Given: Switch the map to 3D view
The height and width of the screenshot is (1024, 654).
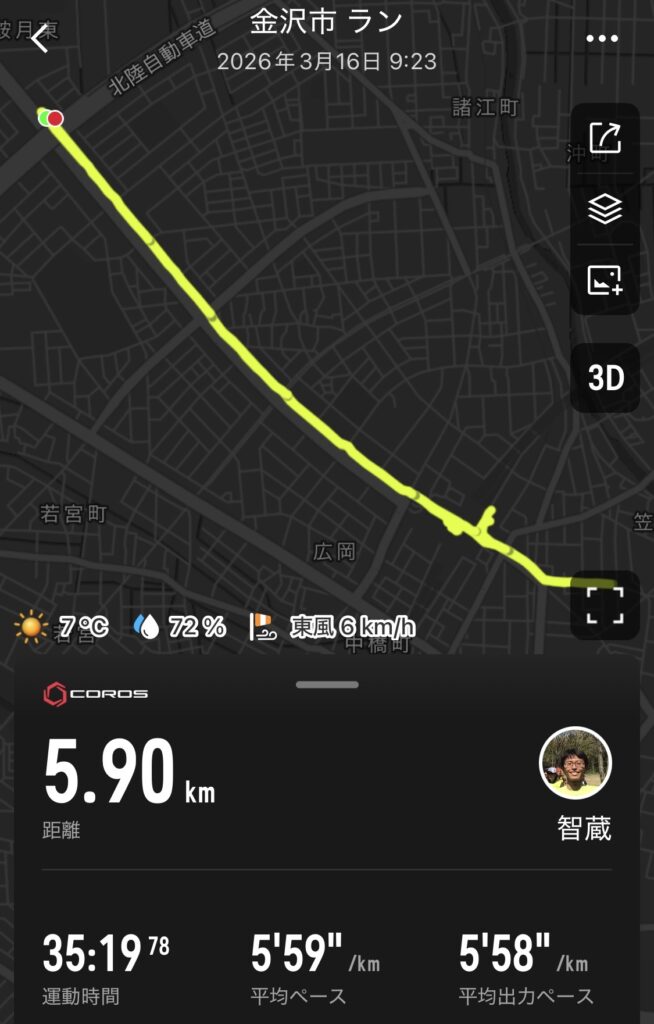Looking at the screenshot, I should tap(605, 378).
